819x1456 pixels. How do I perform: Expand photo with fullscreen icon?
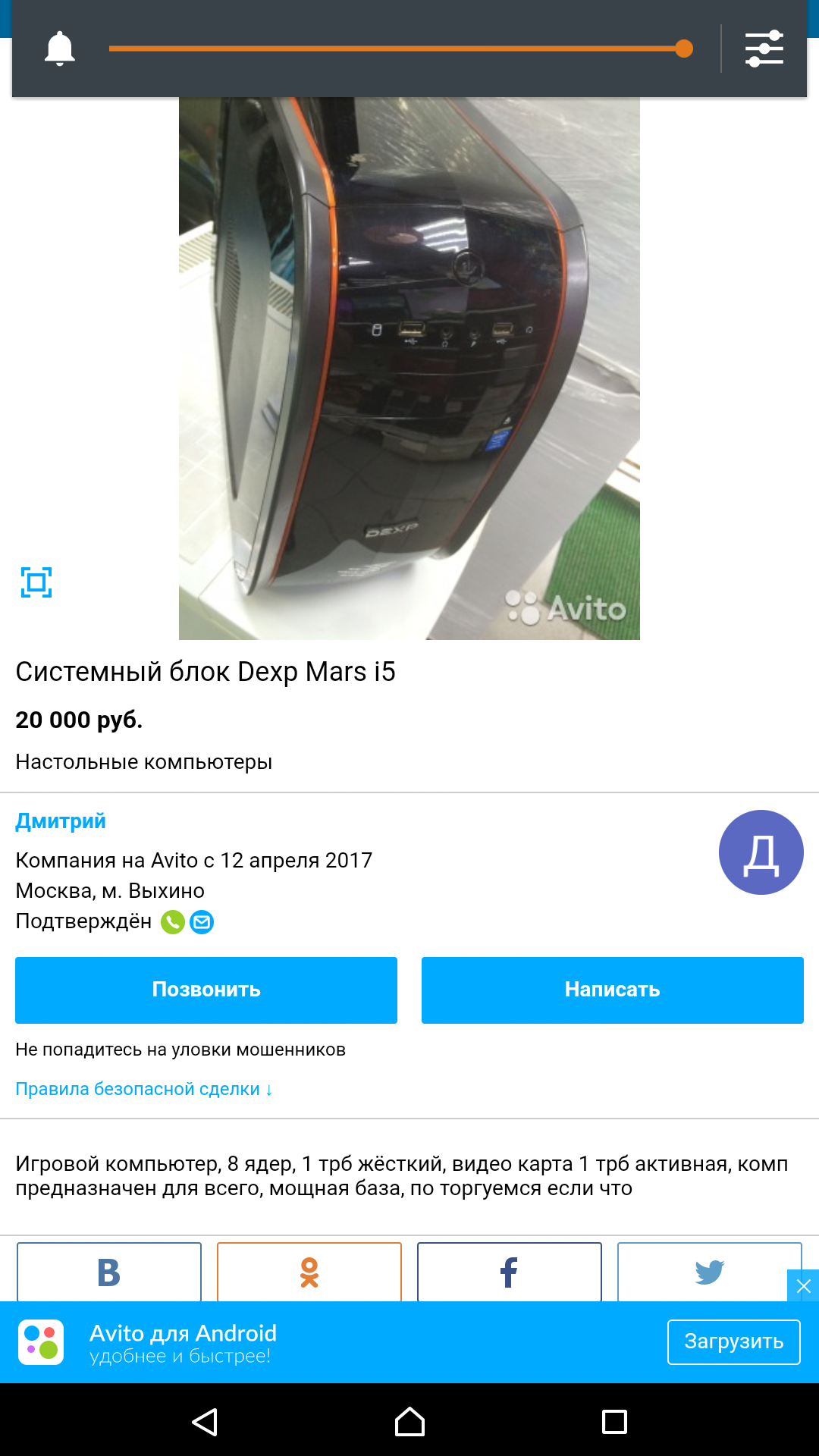36,582
